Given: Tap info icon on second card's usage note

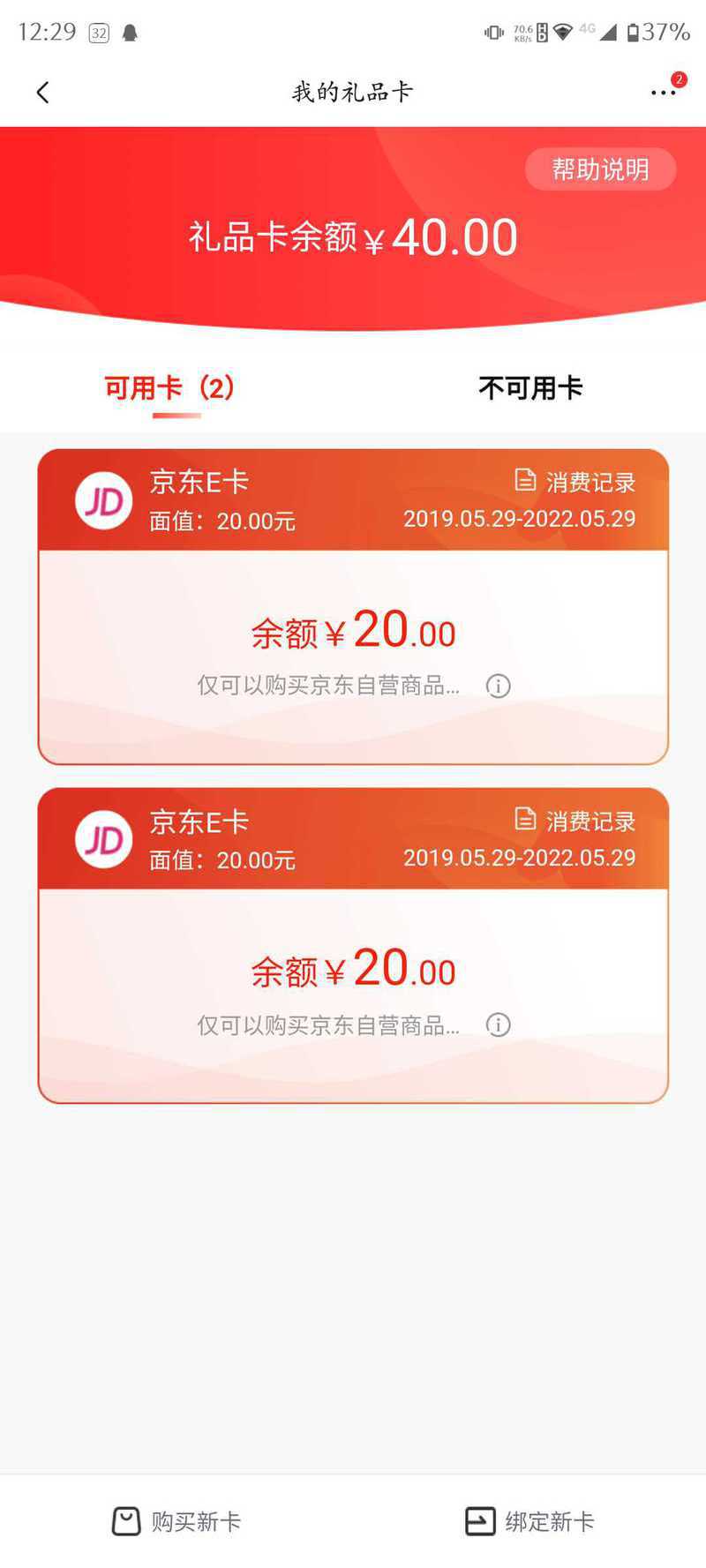Looking at the screenshot, I should pyautogui.click(x=499, y=1024).
